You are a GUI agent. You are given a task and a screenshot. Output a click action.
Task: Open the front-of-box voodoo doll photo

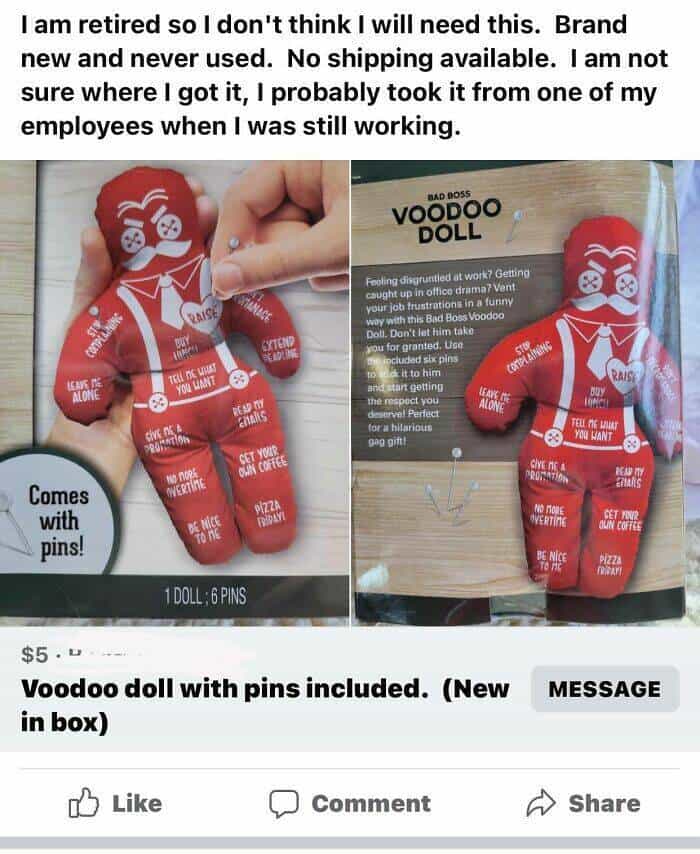coord(174,388)
